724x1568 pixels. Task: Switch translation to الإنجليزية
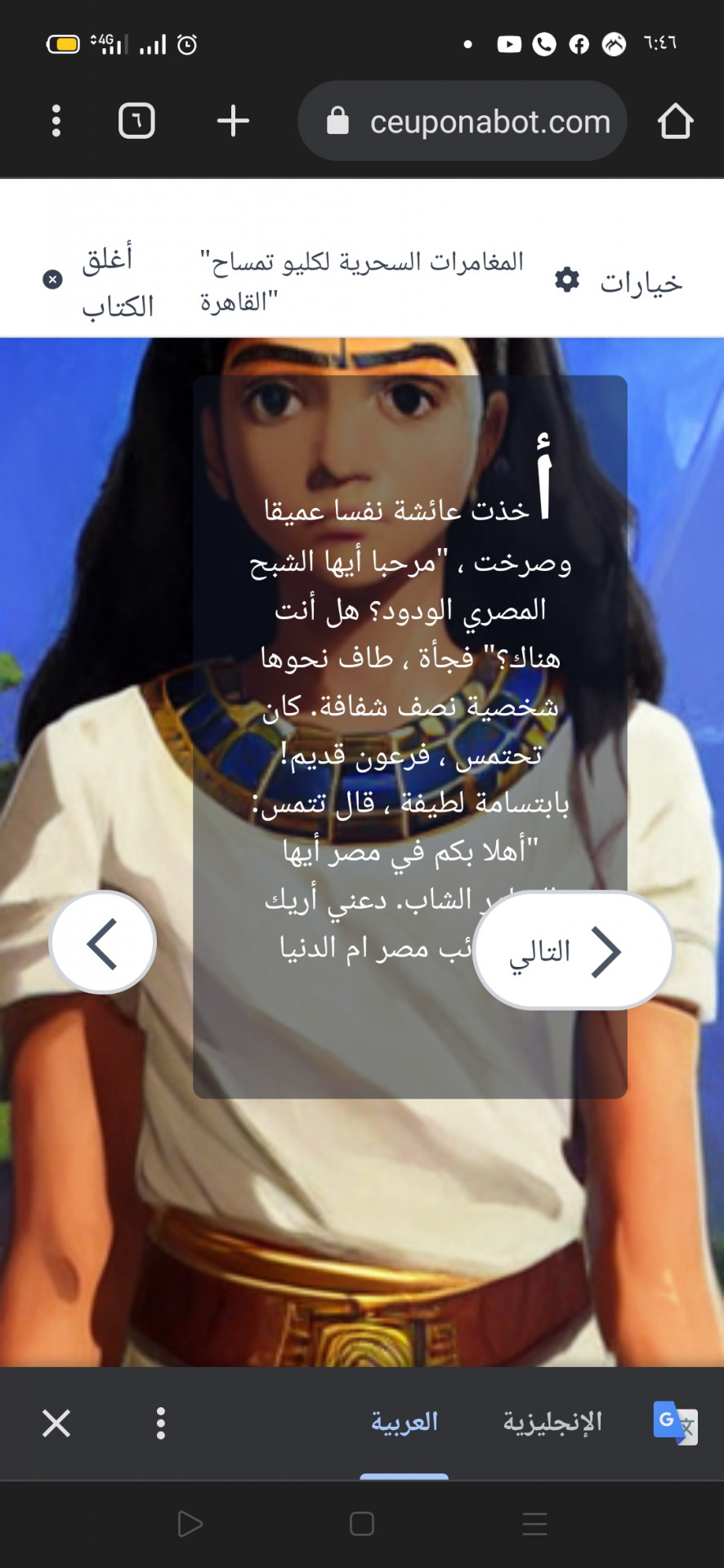[x=552, y=1422]
